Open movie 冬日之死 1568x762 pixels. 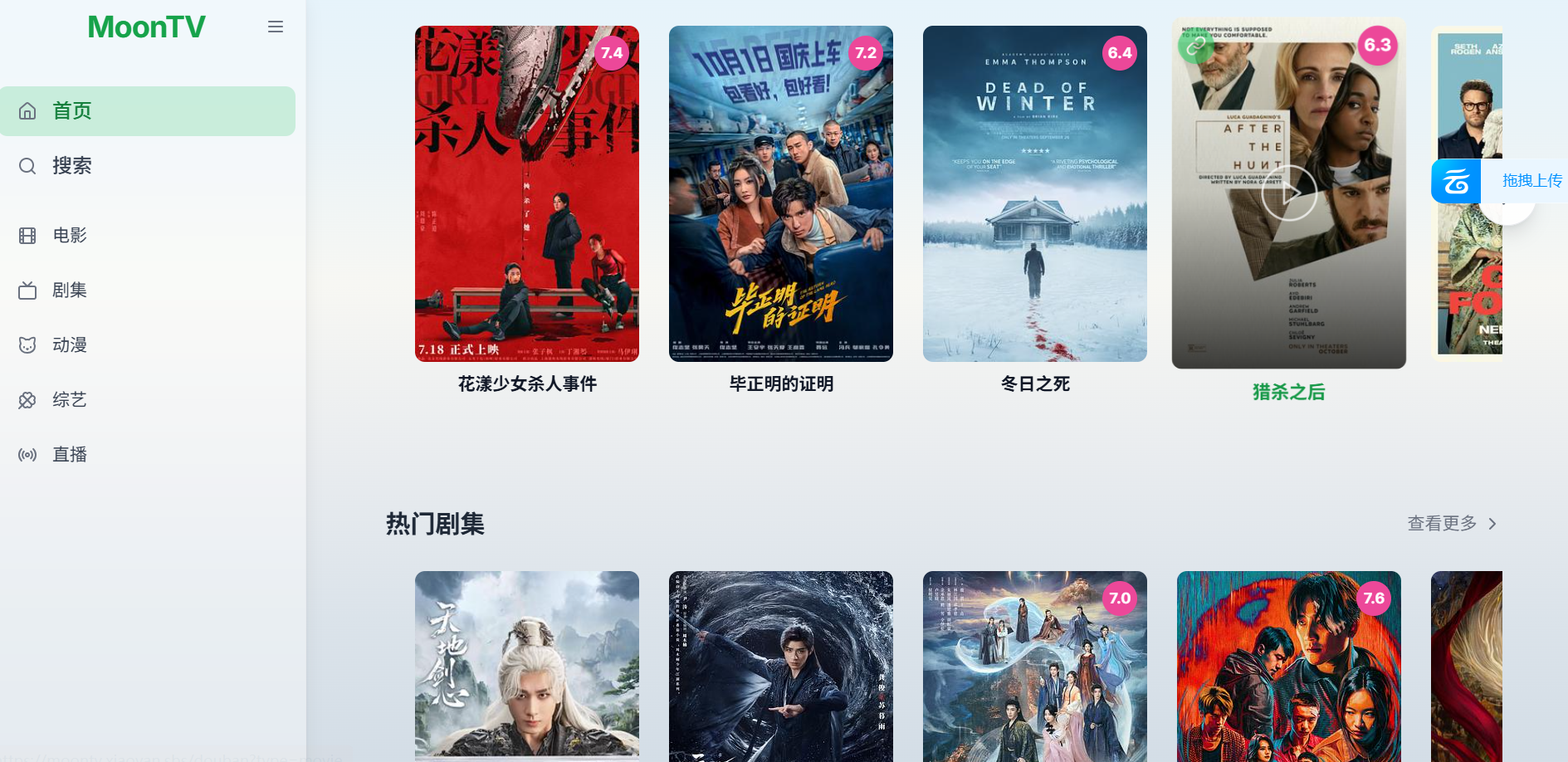[1035, 193]
